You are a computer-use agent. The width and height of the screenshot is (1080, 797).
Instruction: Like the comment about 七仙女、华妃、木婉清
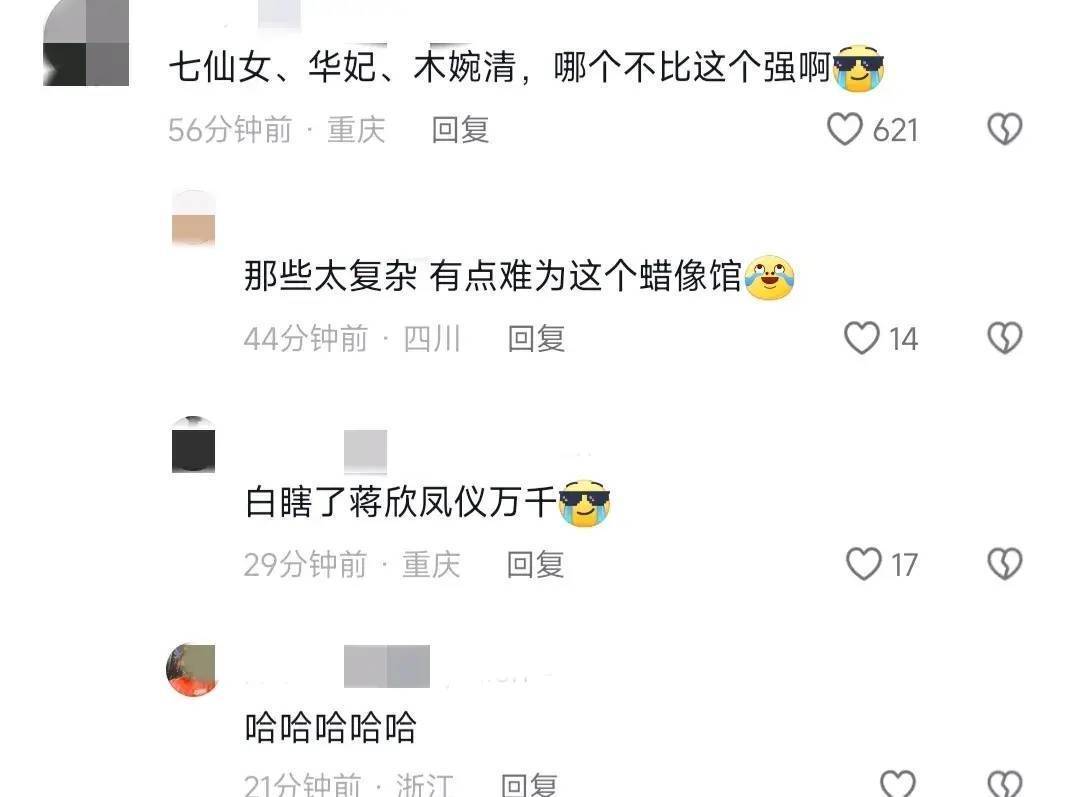(x=845, y=129)
